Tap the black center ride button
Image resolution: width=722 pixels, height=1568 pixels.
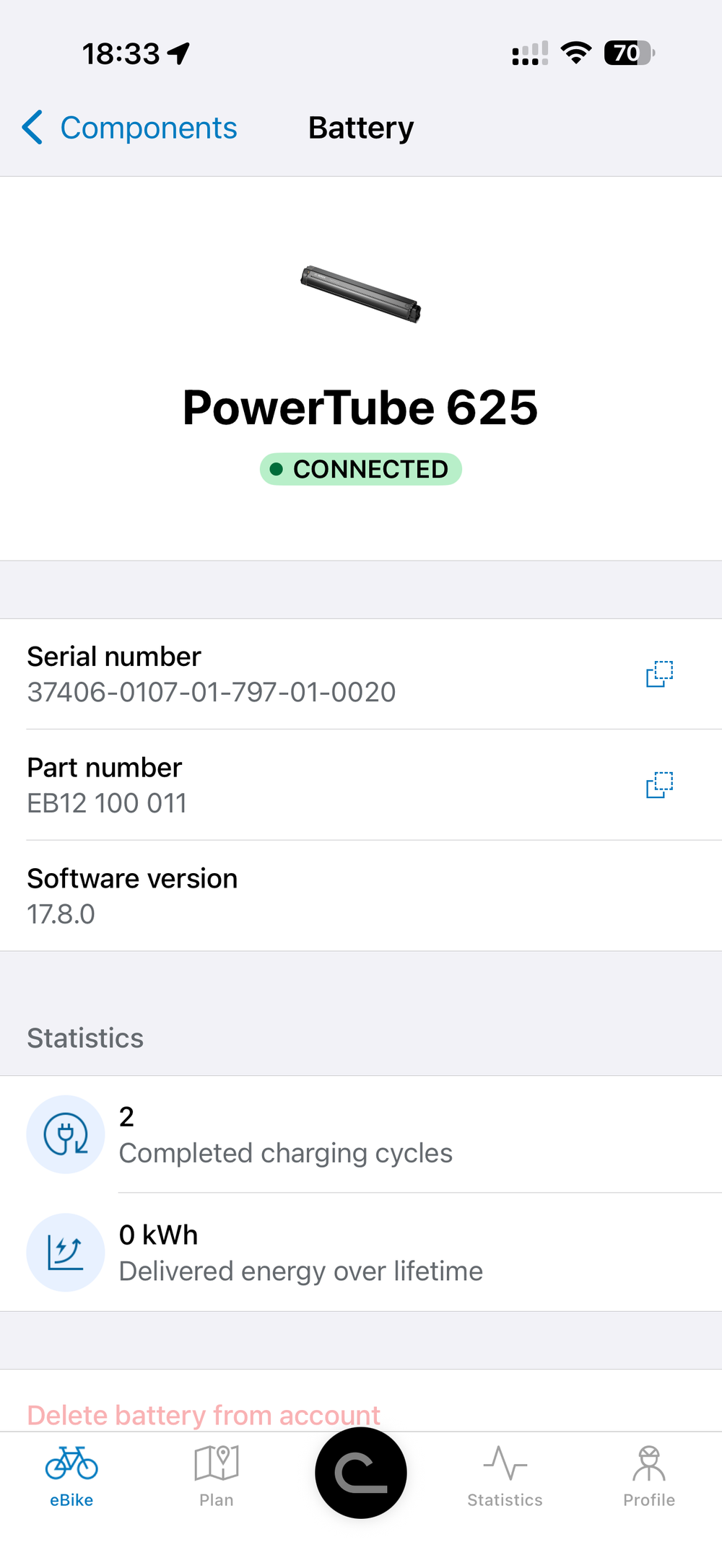(361, 1473)
